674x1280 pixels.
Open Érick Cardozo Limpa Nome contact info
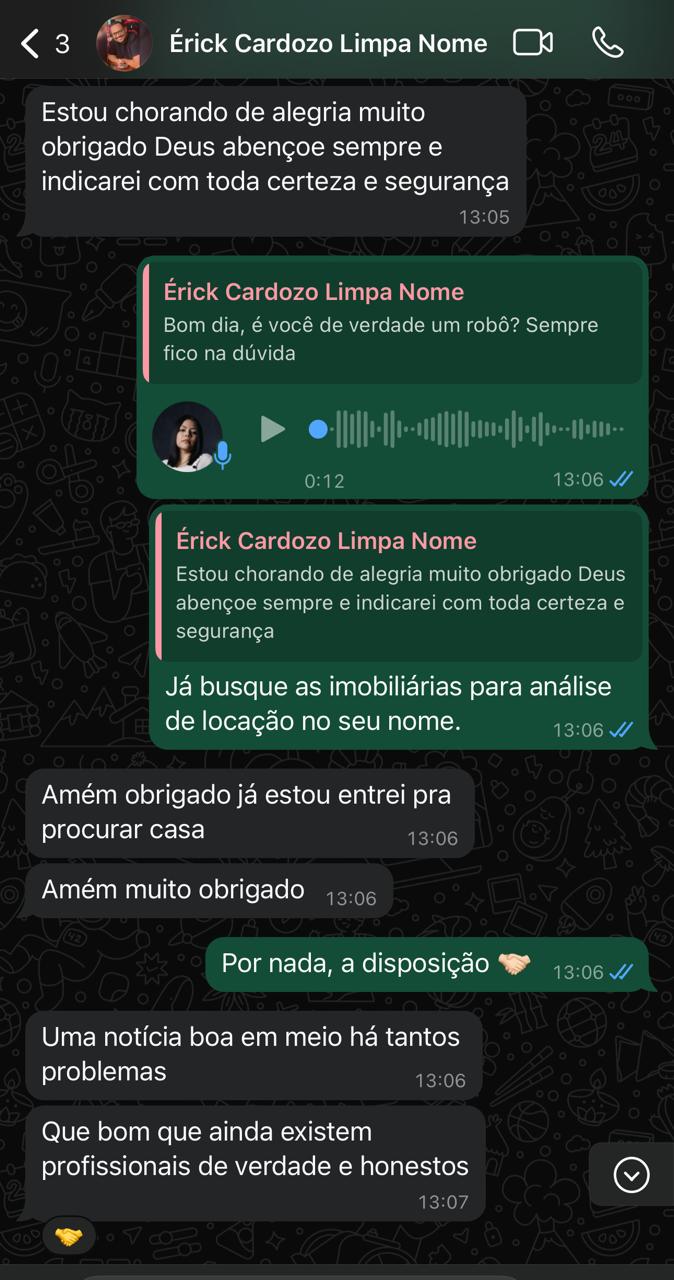pyautogui.click(x=328, y=44)
